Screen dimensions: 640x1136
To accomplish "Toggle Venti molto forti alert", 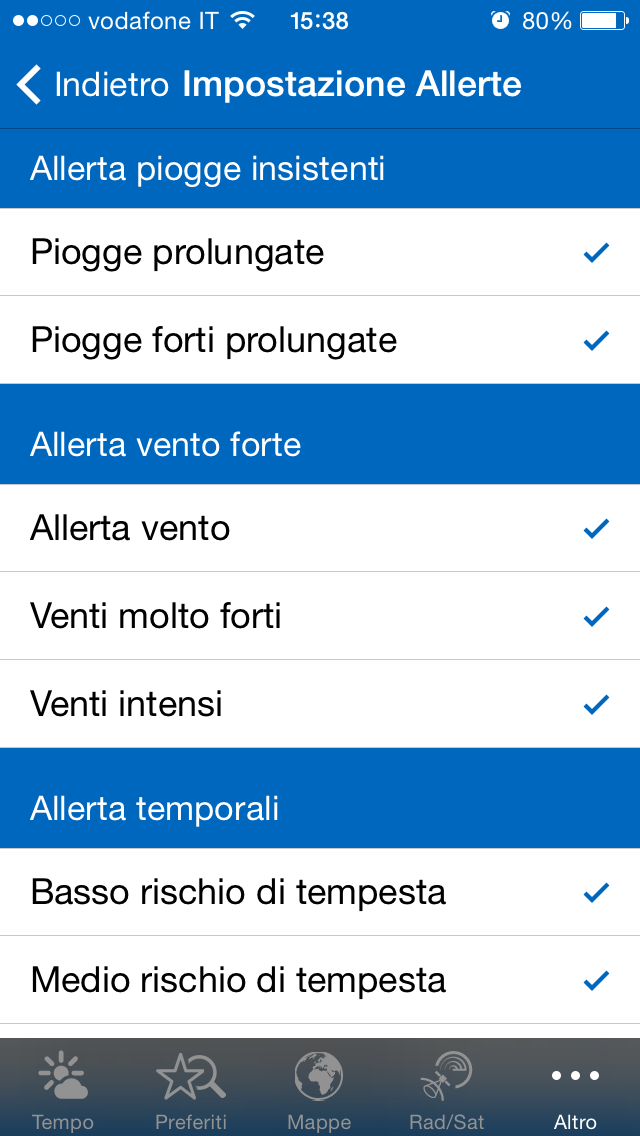I will click(x=320, y=616).
